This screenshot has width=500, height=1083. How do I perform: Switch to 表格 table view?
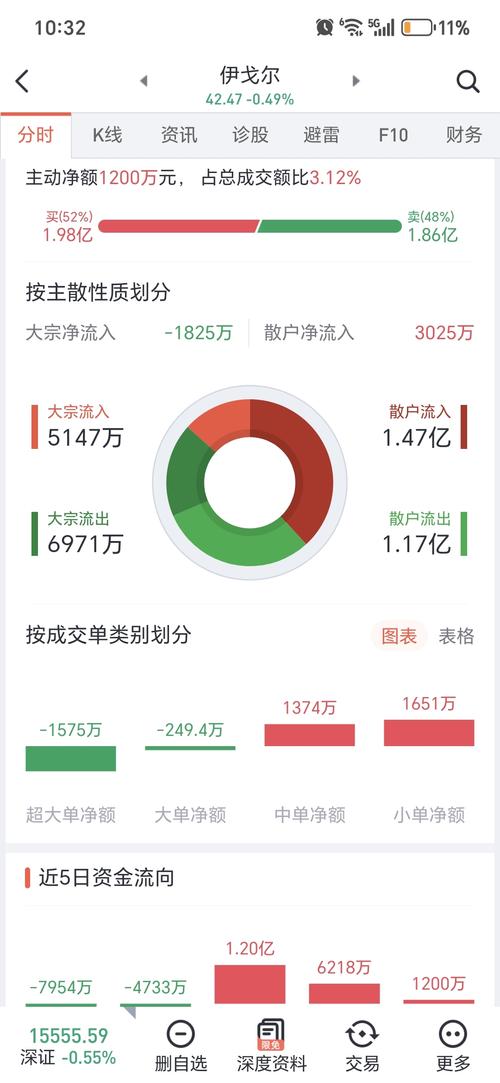pyautogui.click(x=456, y=636)
